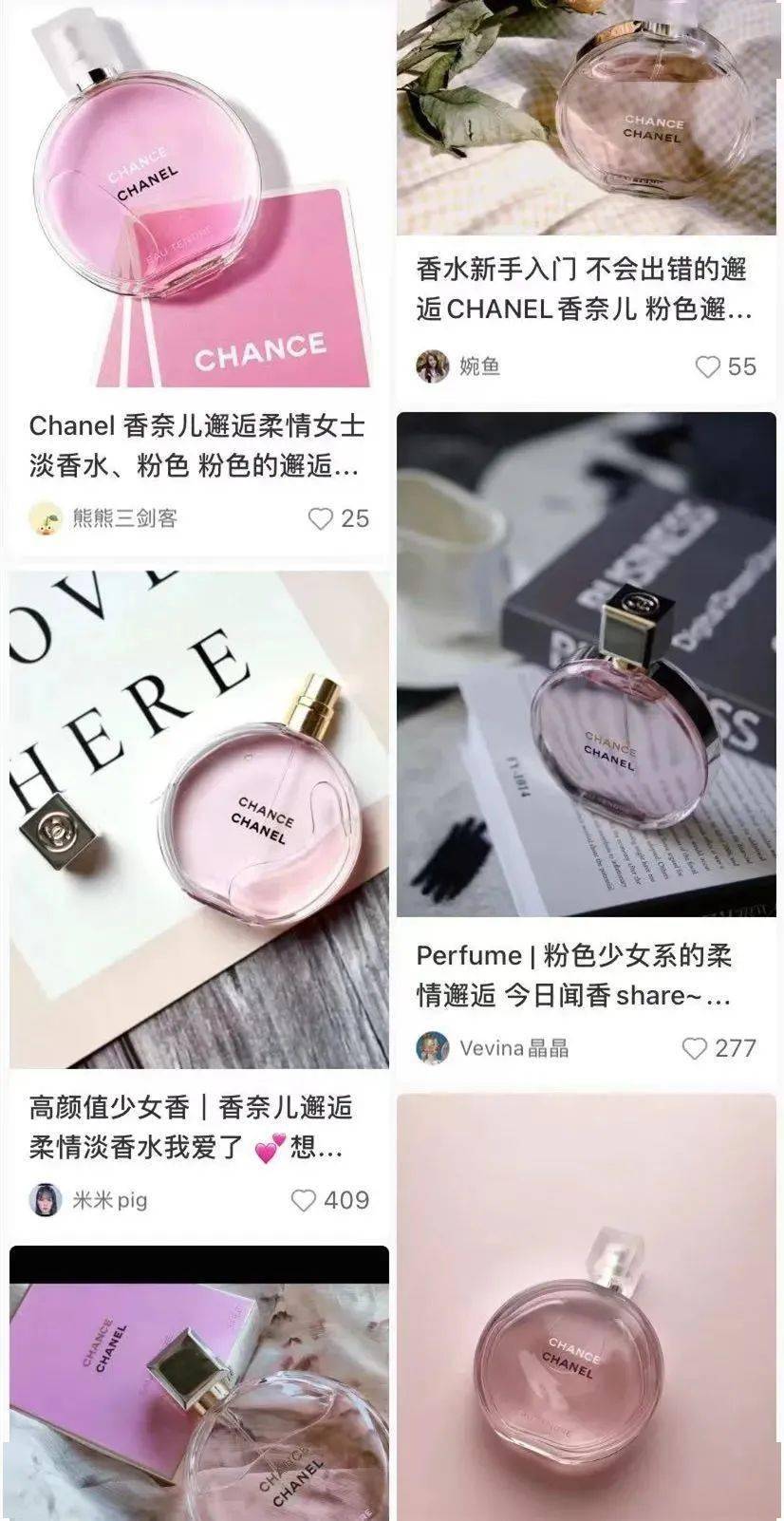Open the post with the bottle on a pink background
The width and height of the screenshot is (784, 1521).
tap(586, 1310)
